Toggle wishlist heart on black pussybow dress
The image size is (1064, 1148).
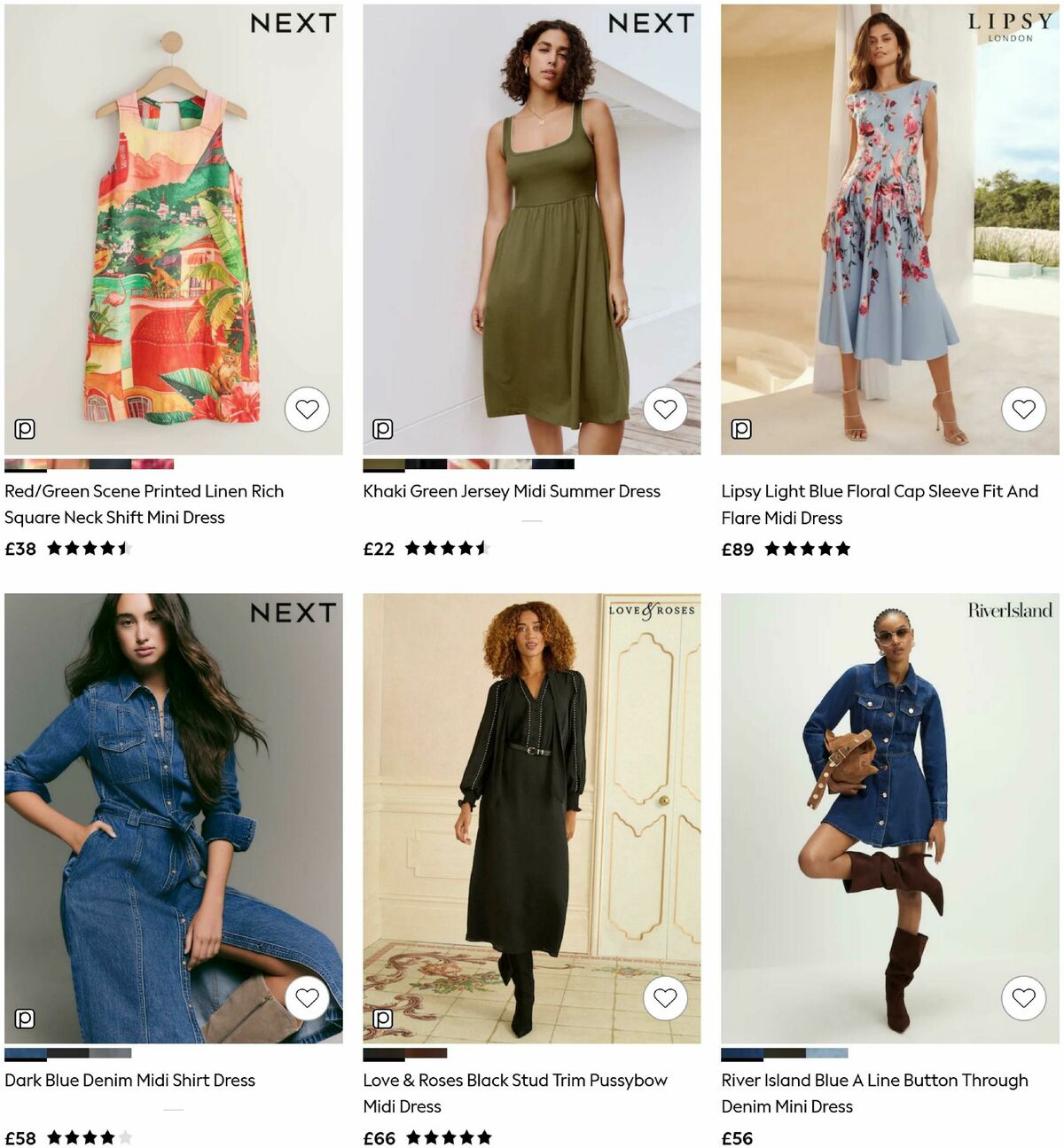664,998
